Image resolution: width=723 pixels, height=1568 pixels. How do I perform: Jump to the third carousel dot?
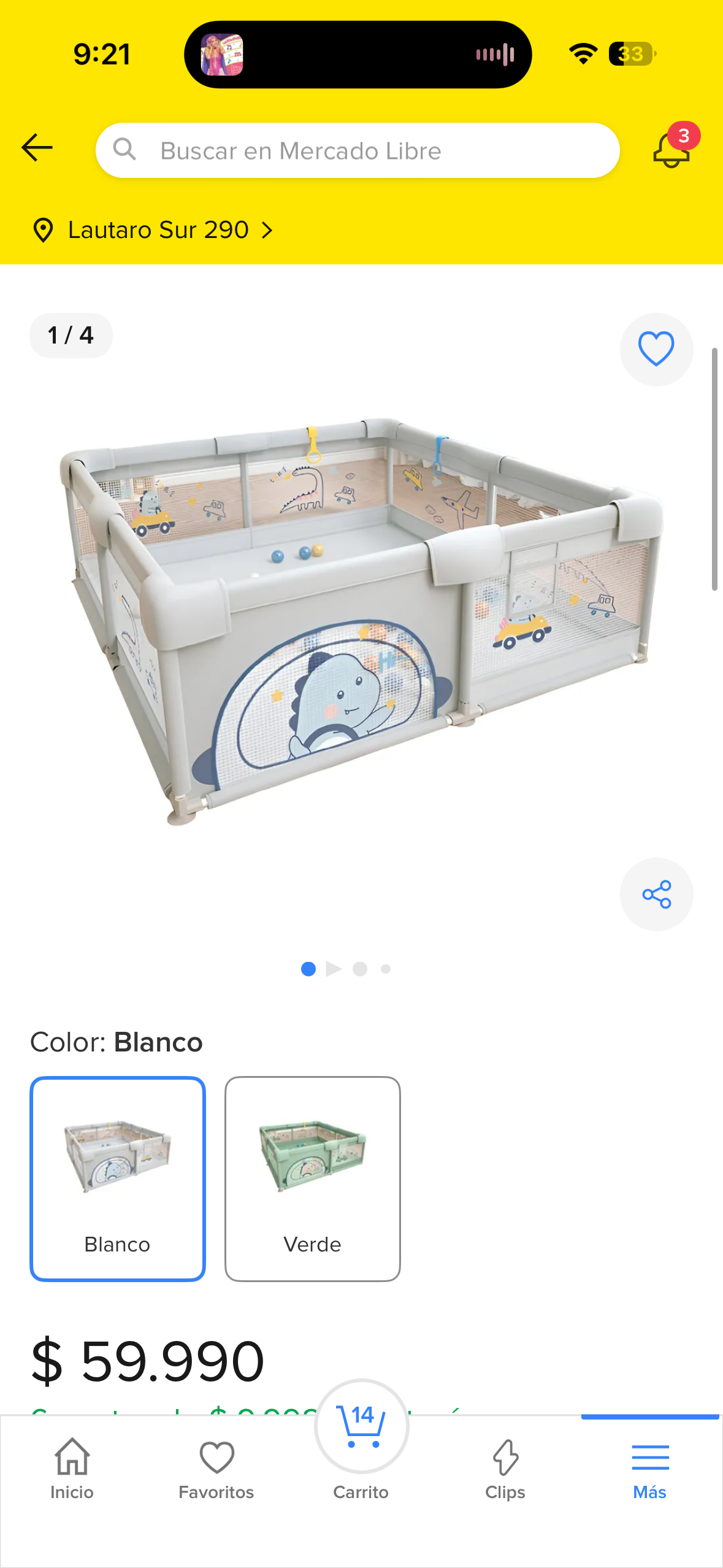pyautogui.click(x=361, y=969)
